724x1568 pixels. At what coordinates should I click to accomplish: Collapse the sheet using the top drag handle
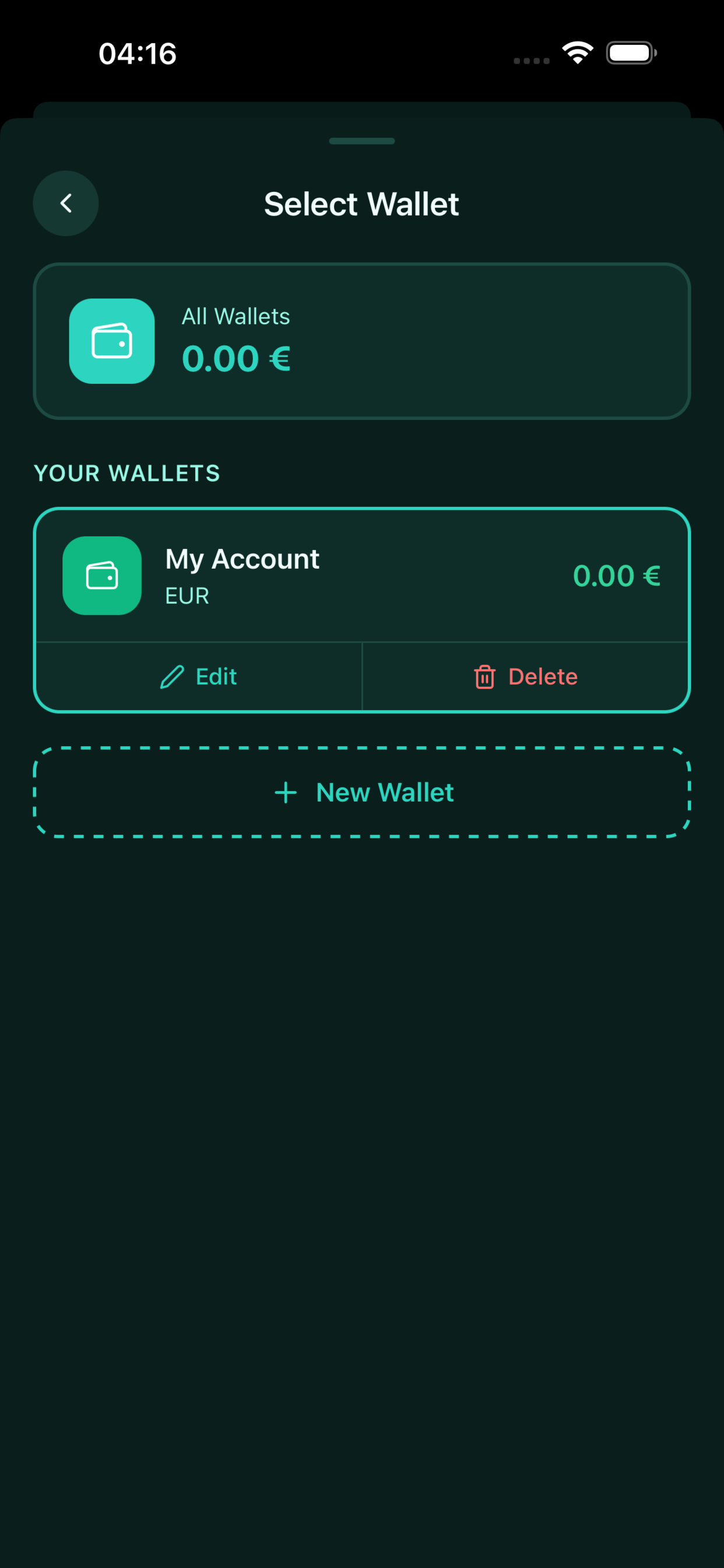(361, 141)
